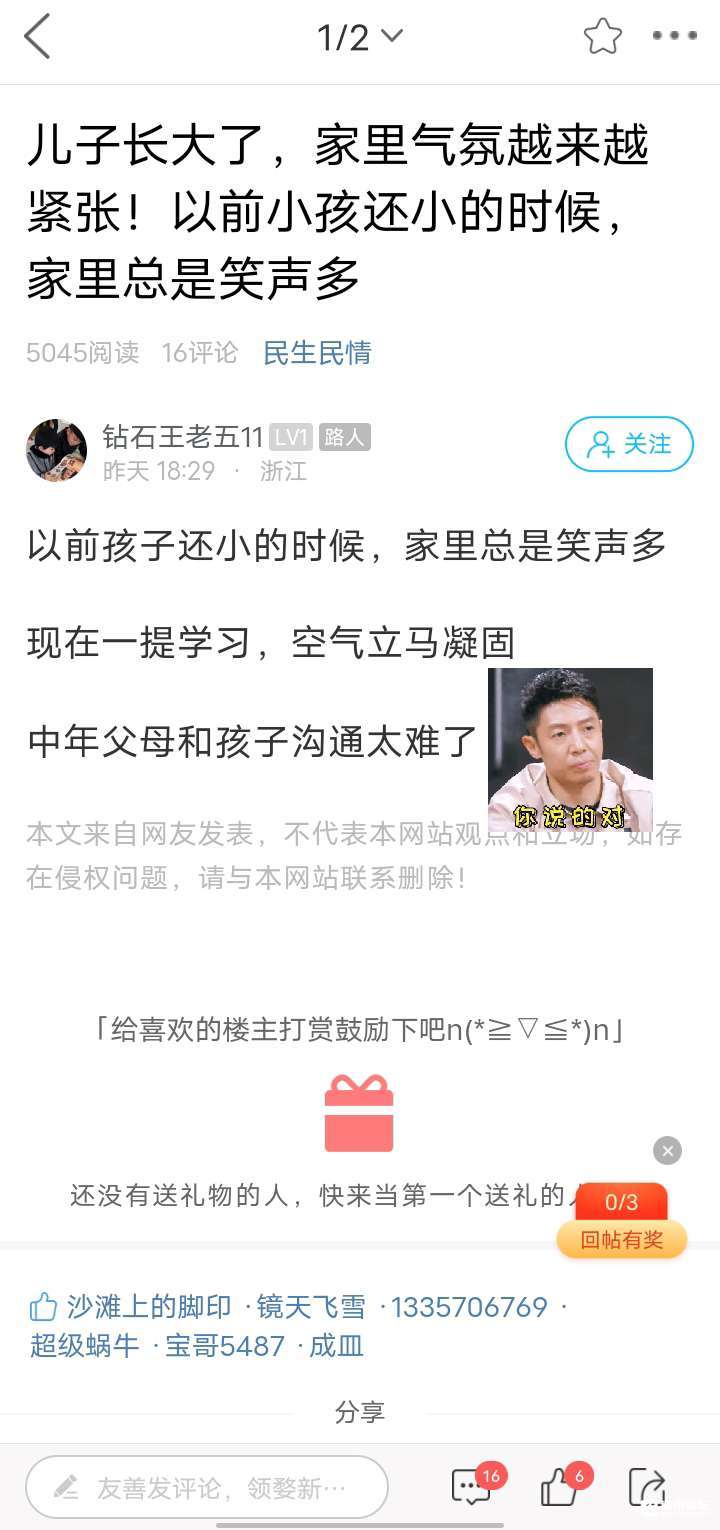Send a gift with the red gift box
Screen dimensions: 720x1530
(359, 1113)
